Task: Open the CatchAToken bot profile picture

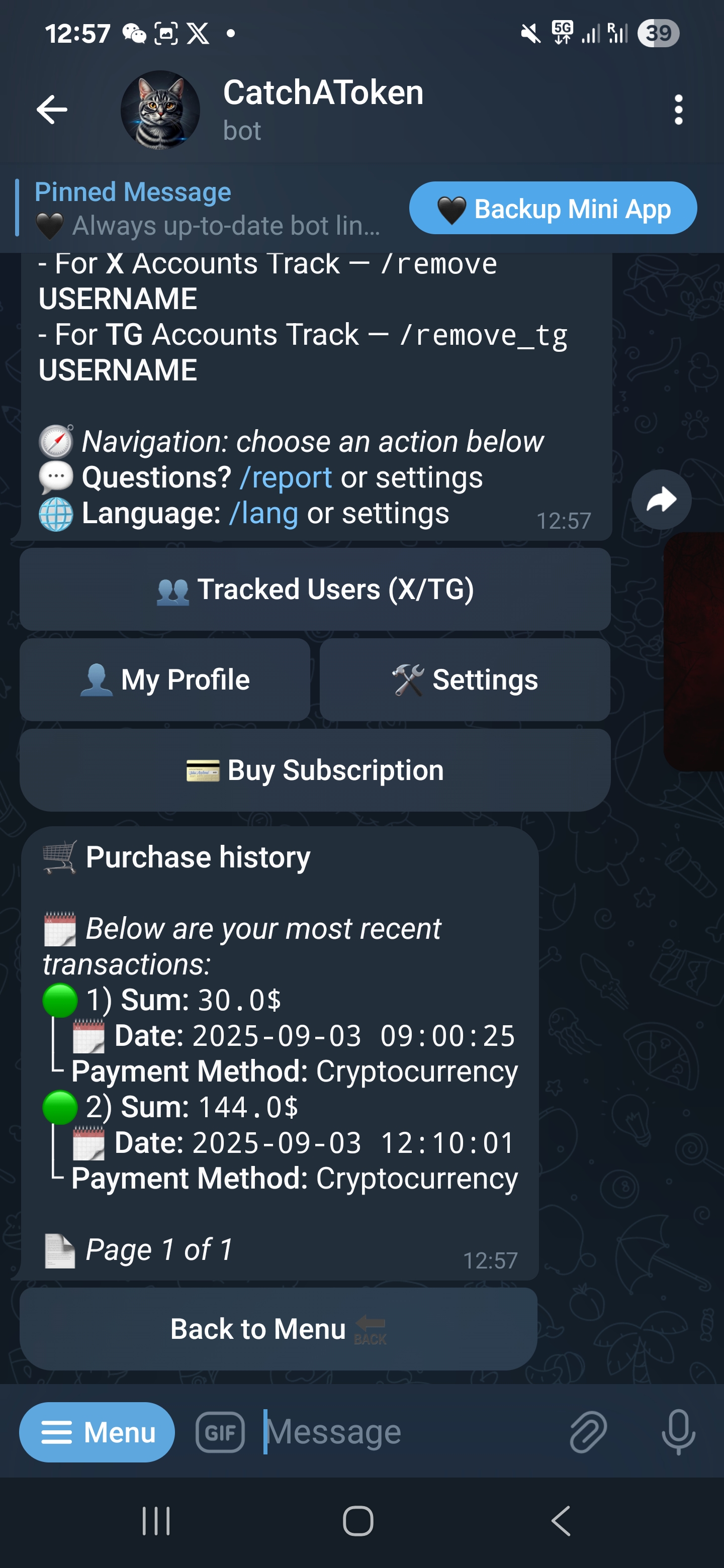Action: point(160,110)
